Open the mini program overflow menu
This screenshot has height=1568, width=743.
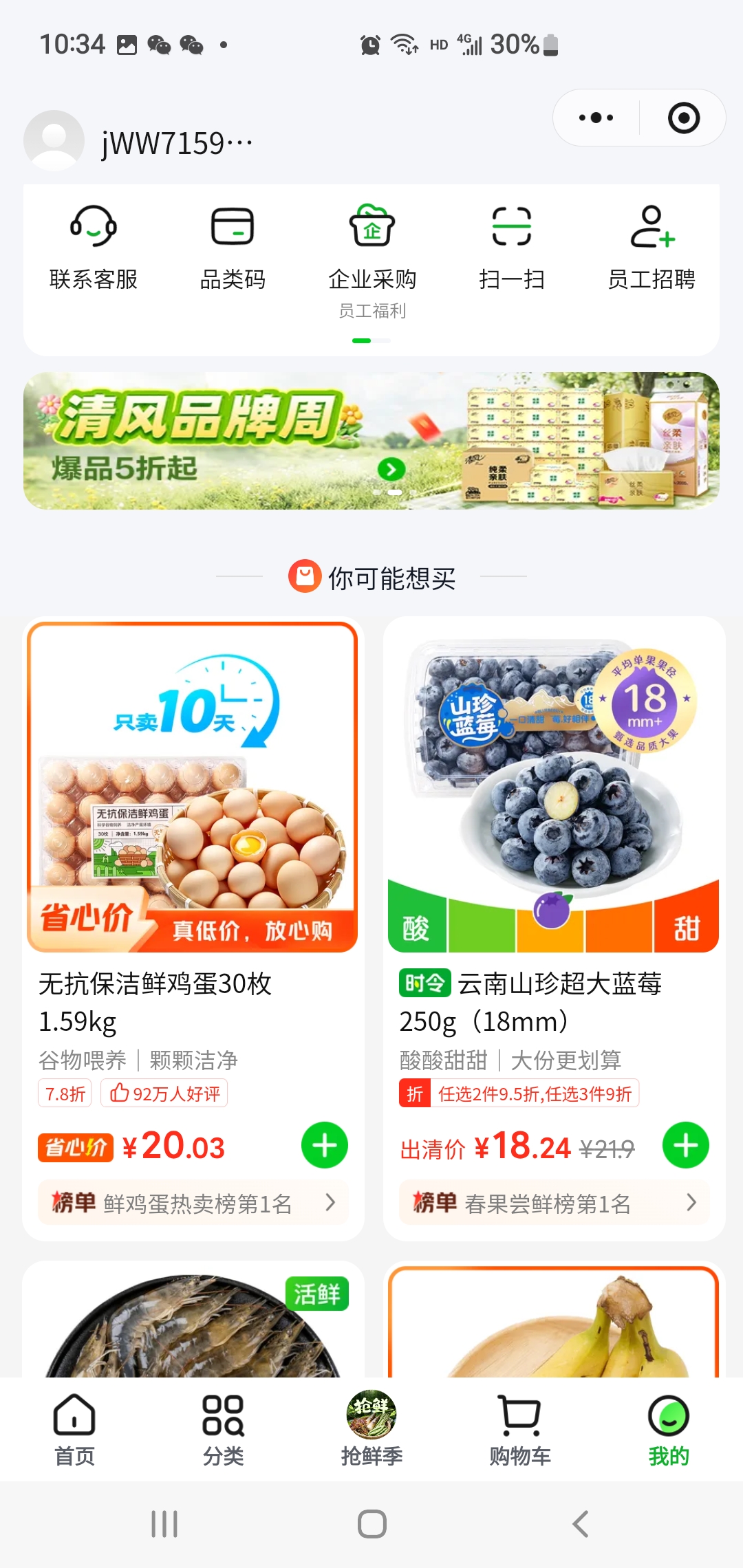click(x=596, y=118)
